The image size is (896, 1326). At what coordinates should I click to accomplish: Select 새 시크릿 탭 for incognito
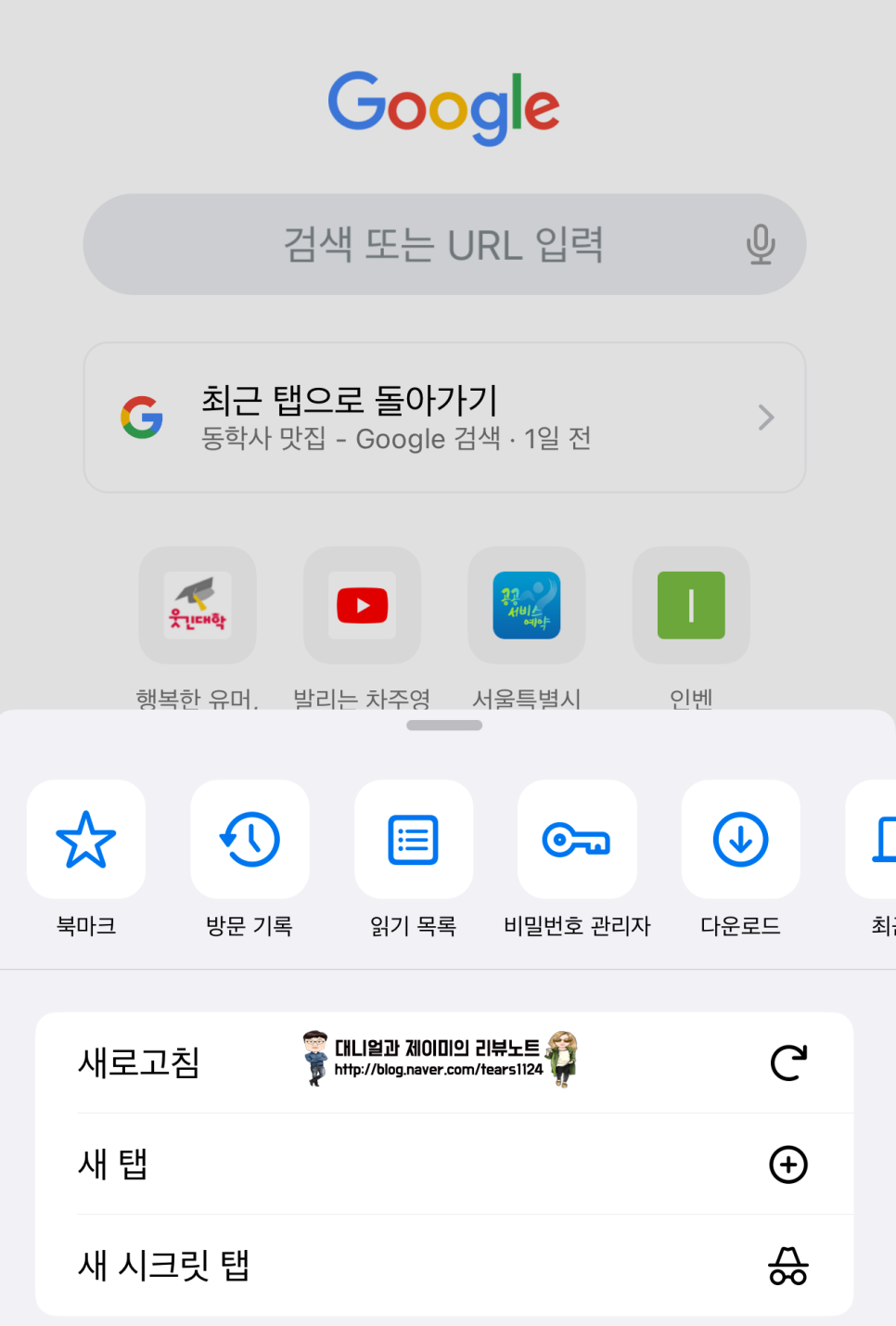(x=444, y=1265)
